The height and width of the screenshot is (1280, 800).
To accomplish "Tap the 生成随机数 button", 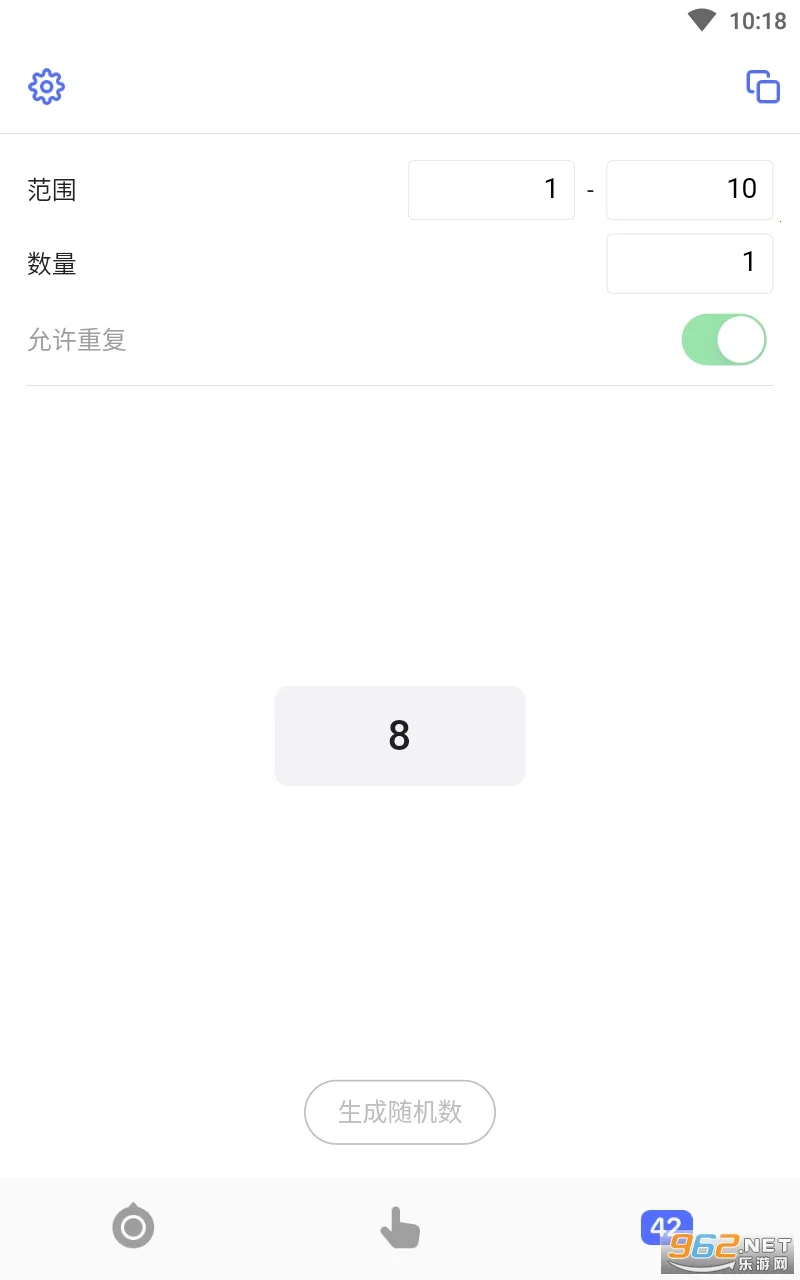I will [x=400, y=1112].
